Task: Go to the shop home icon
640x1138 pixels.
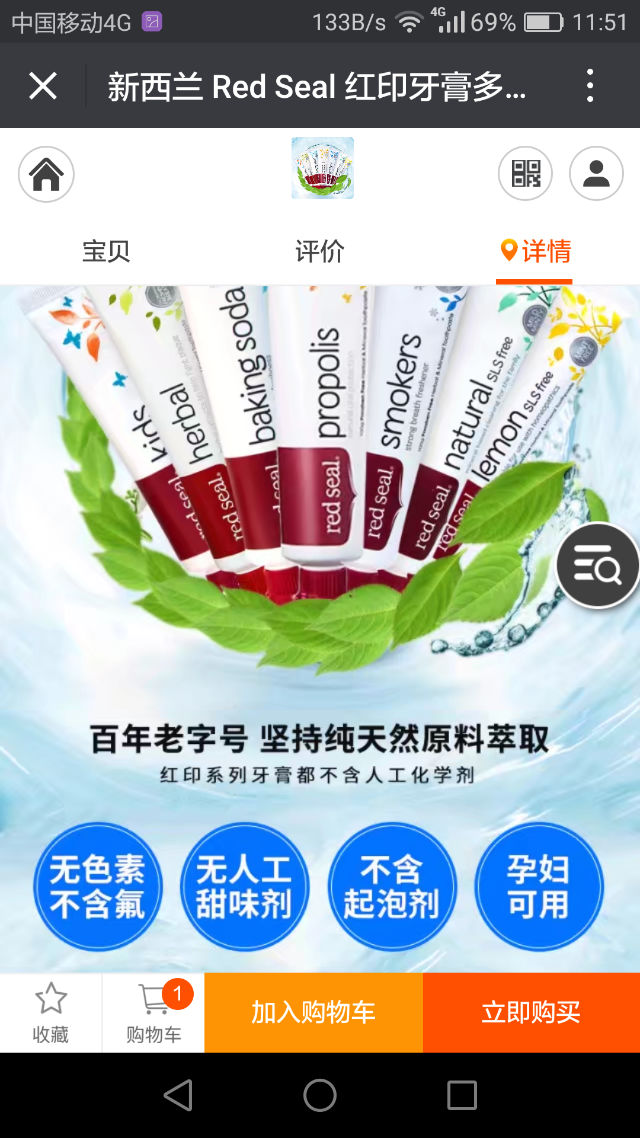Action: pyautogui.click(x=46, y=174)
